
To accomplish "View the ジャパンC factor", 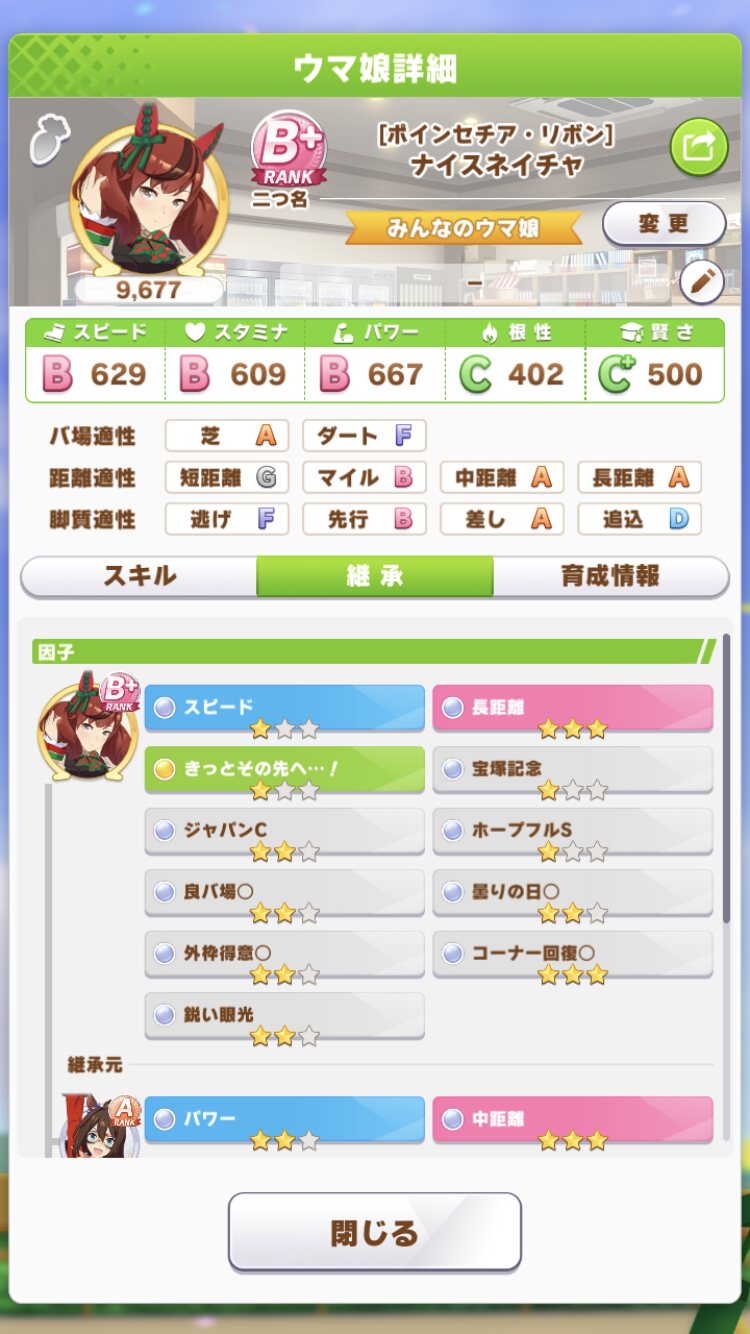I will [285, 831].
